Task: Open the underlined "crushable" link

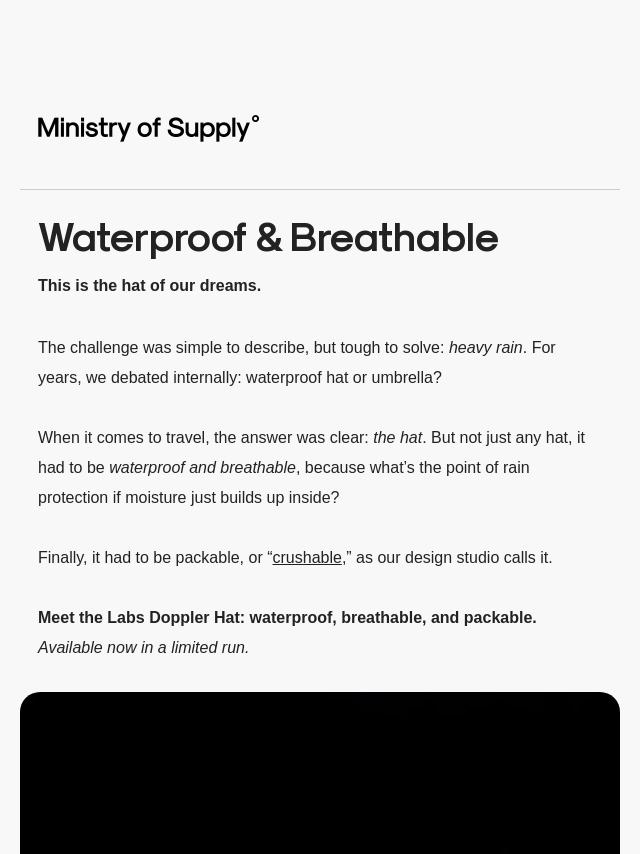Action: coord(307,558)
